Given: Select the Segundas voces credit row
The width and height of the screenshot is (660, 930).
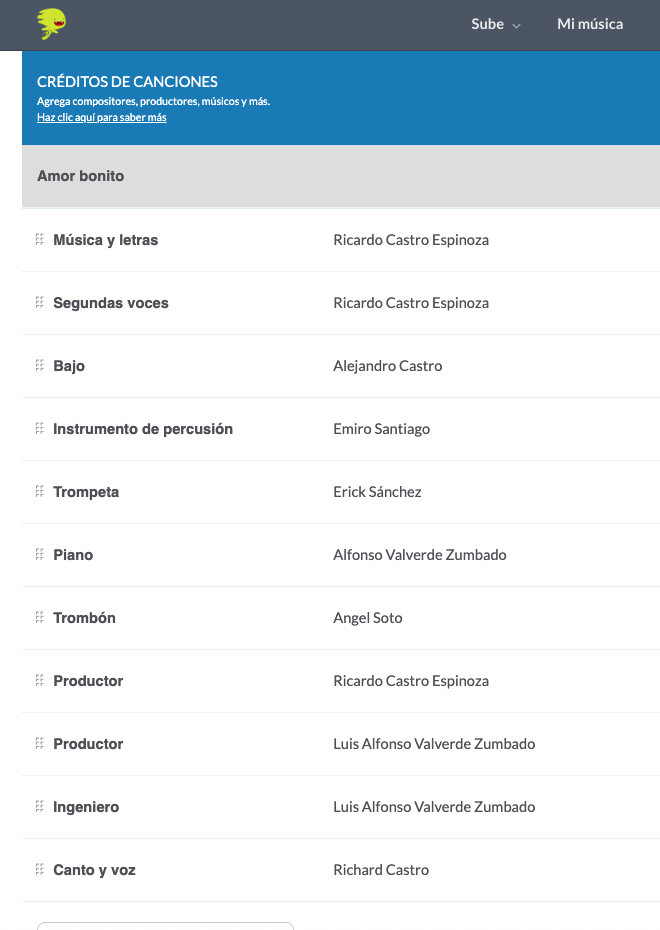Looking at the screenshot, I should point(341,303).
